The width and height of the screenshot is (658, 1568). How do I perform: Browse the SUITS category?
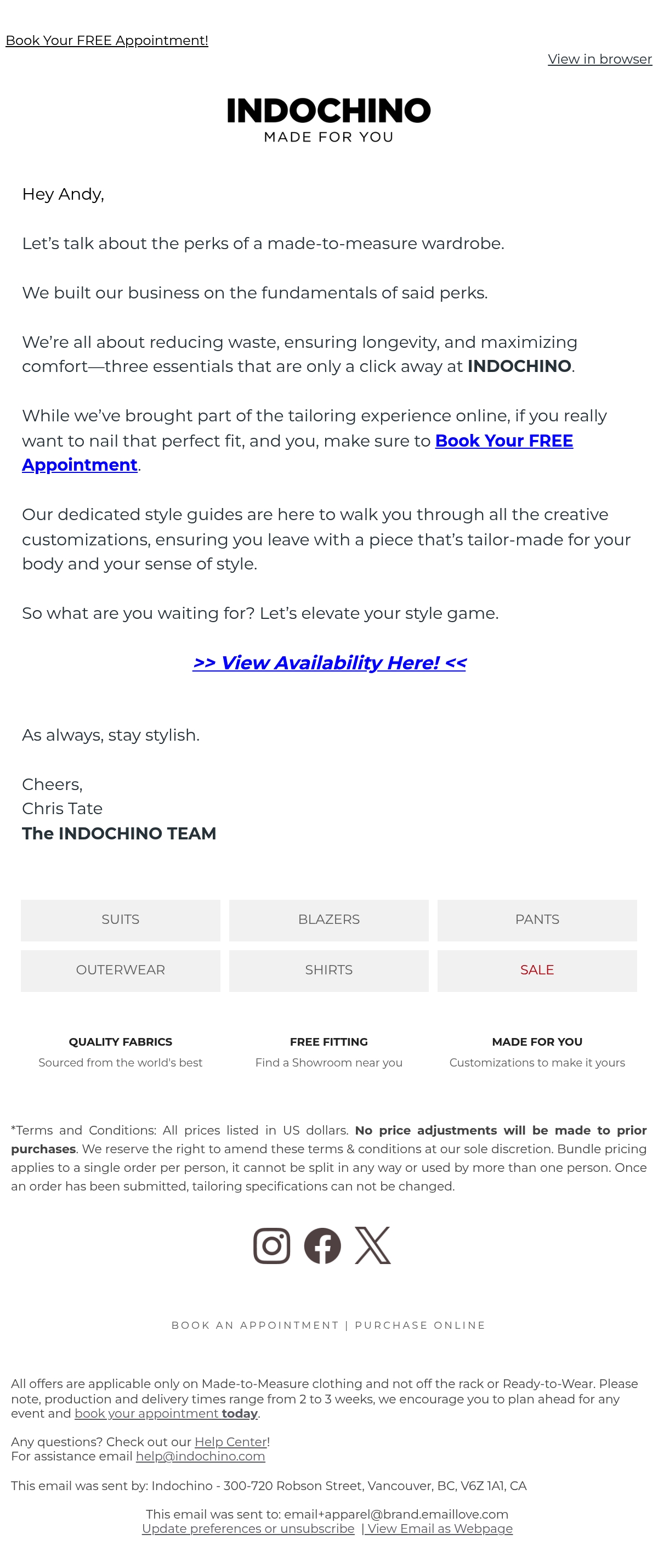(121, 920)
